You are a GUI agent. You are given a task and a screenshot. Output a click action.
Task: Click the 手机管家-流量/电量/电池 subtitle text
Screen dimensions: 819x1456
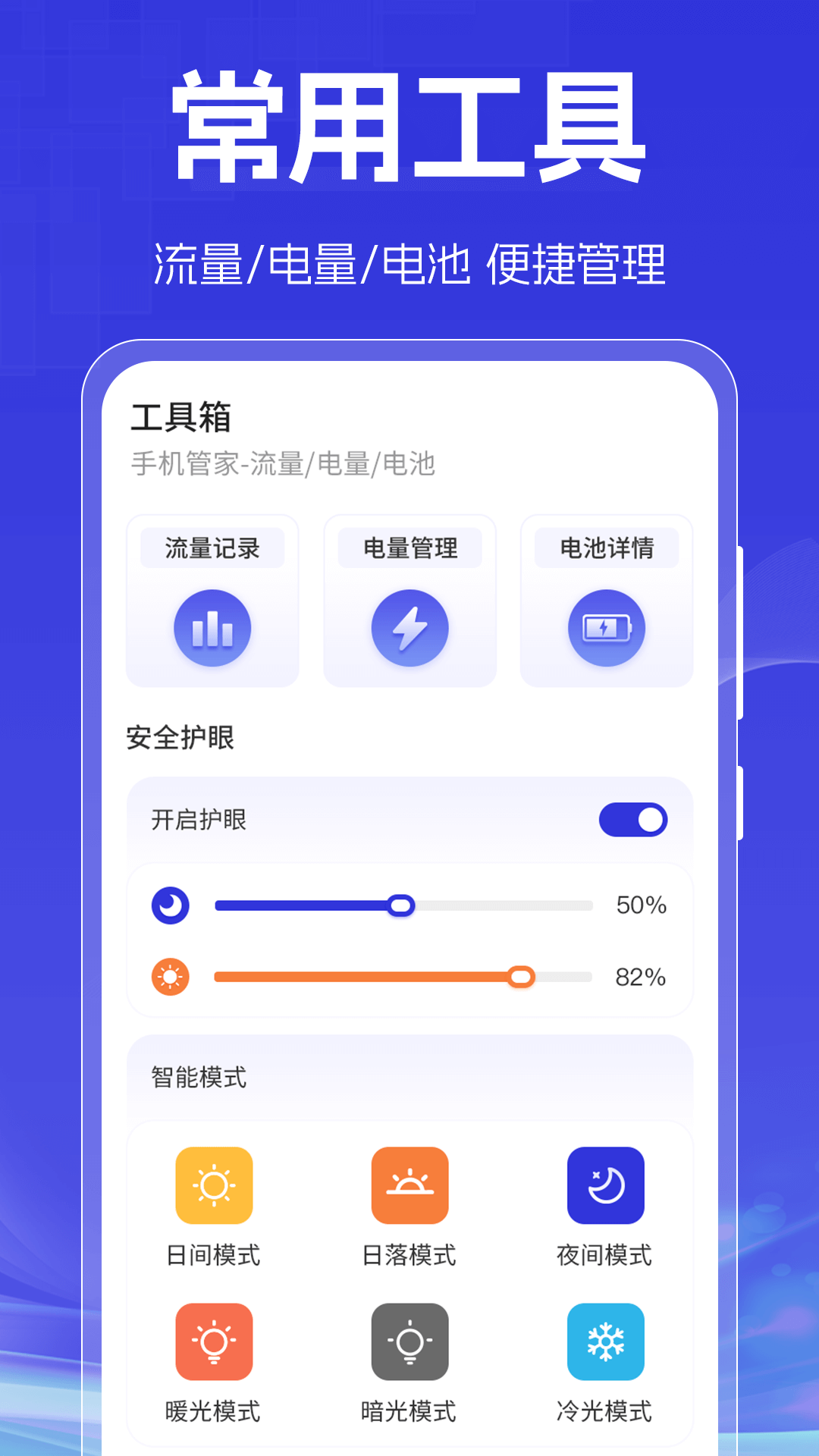point(284,464)
